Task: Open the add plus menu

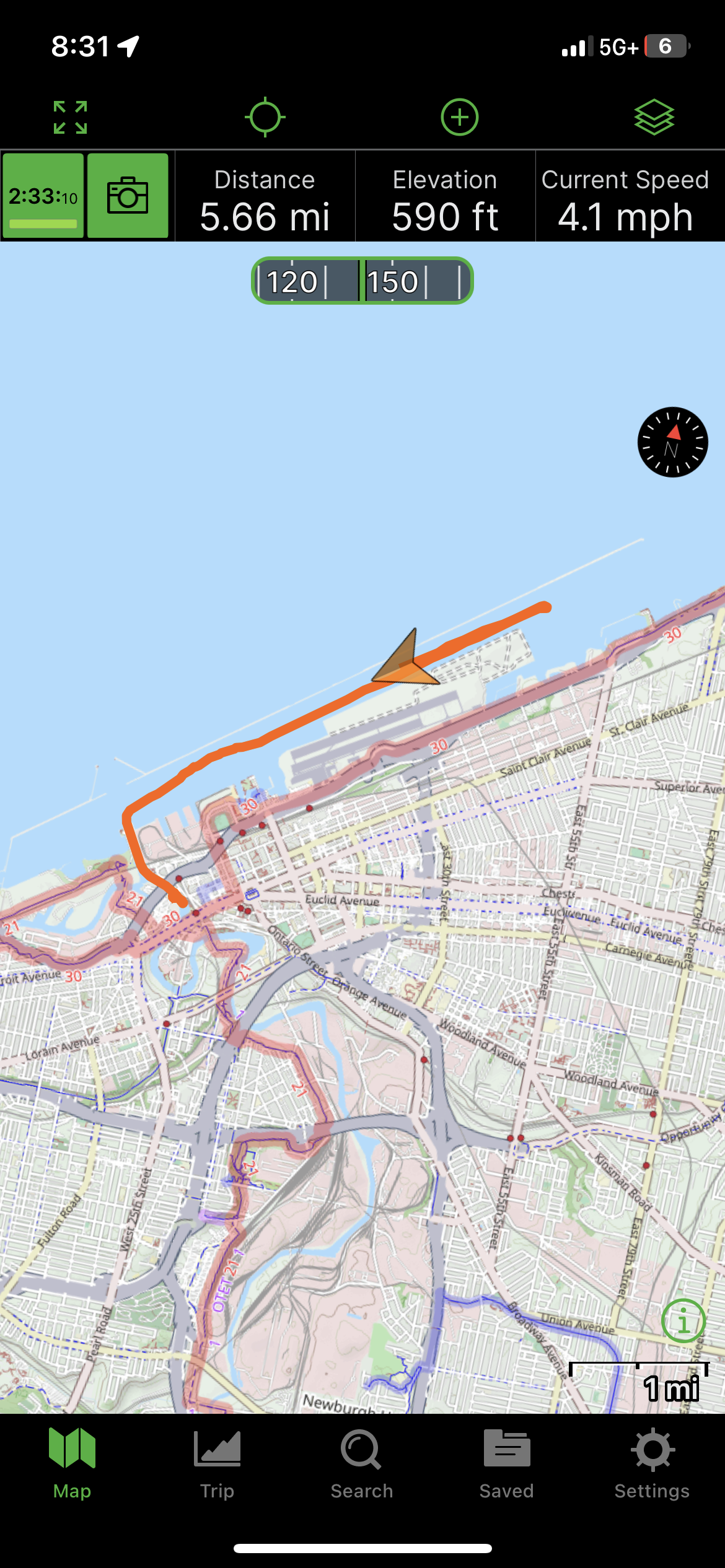Action: pyautogui.click(x=459, y=117)
